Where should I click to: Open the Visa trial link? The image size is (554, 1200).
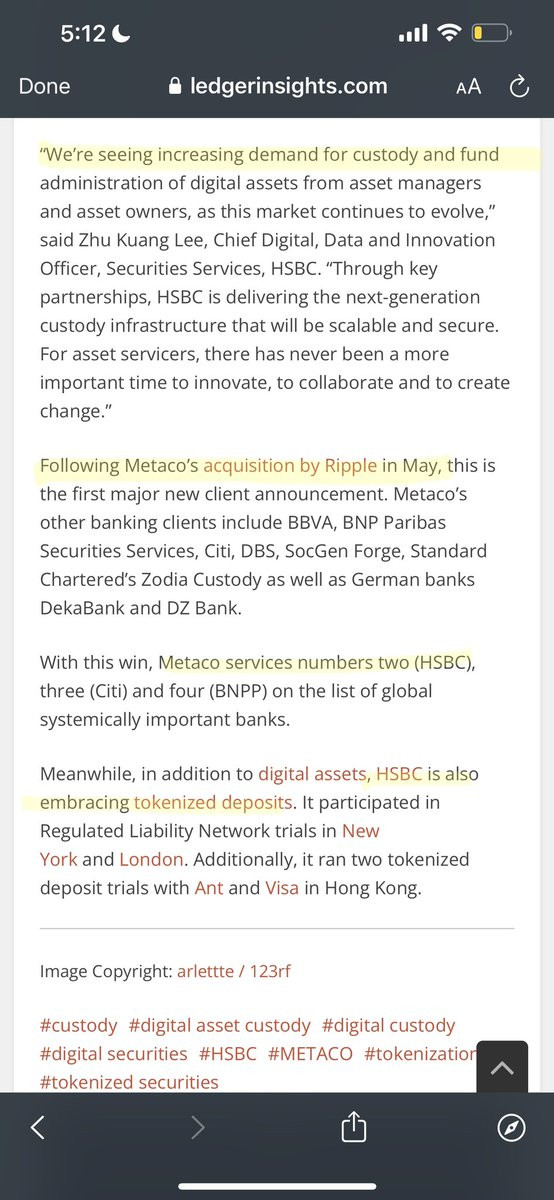(x=282, y=888)
